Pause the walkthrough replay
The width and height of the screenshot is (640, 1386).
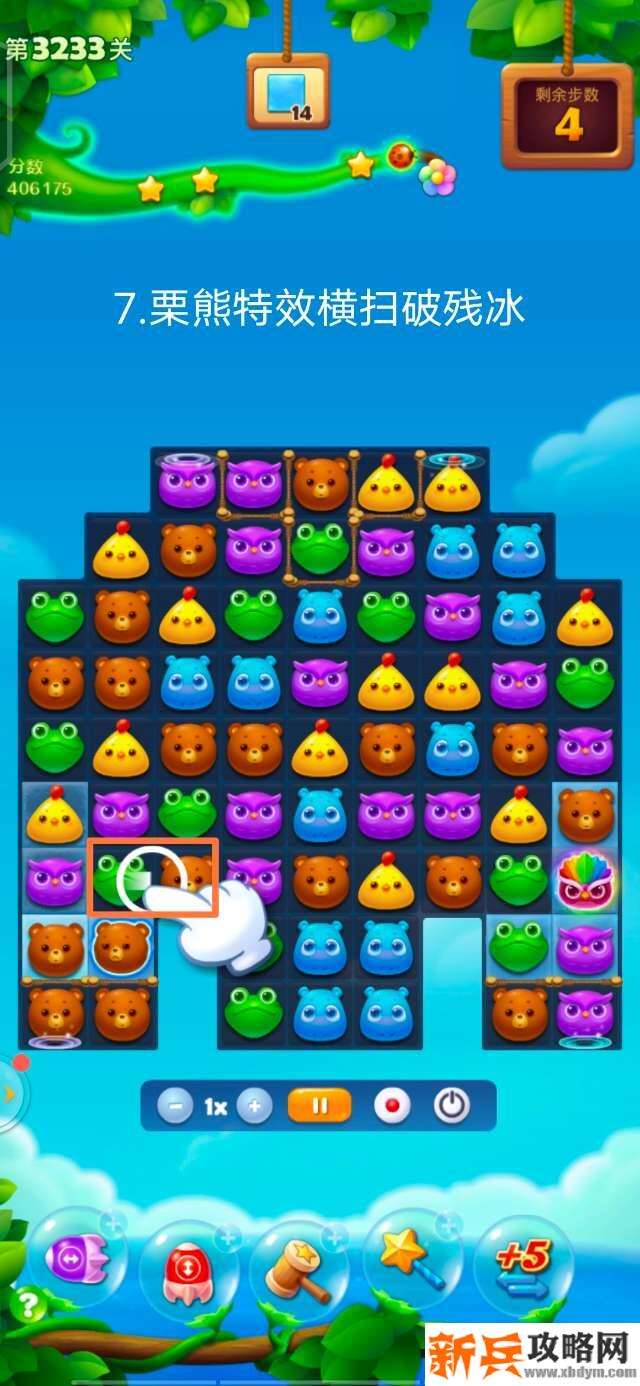[320, 1106]
